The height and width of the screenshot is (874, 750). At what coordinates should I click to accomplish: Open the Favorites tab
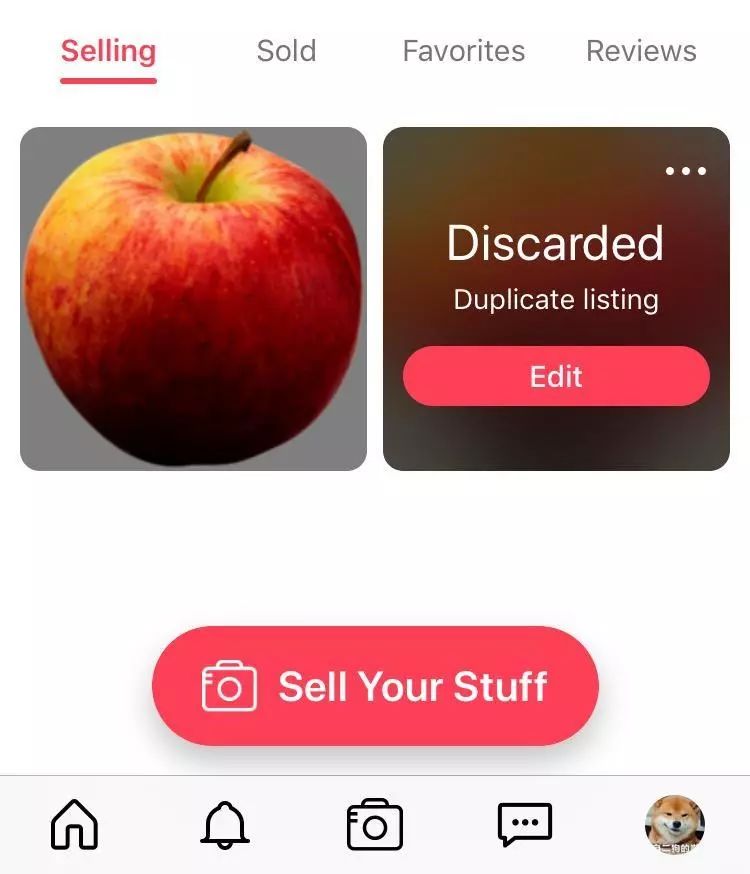463,51
